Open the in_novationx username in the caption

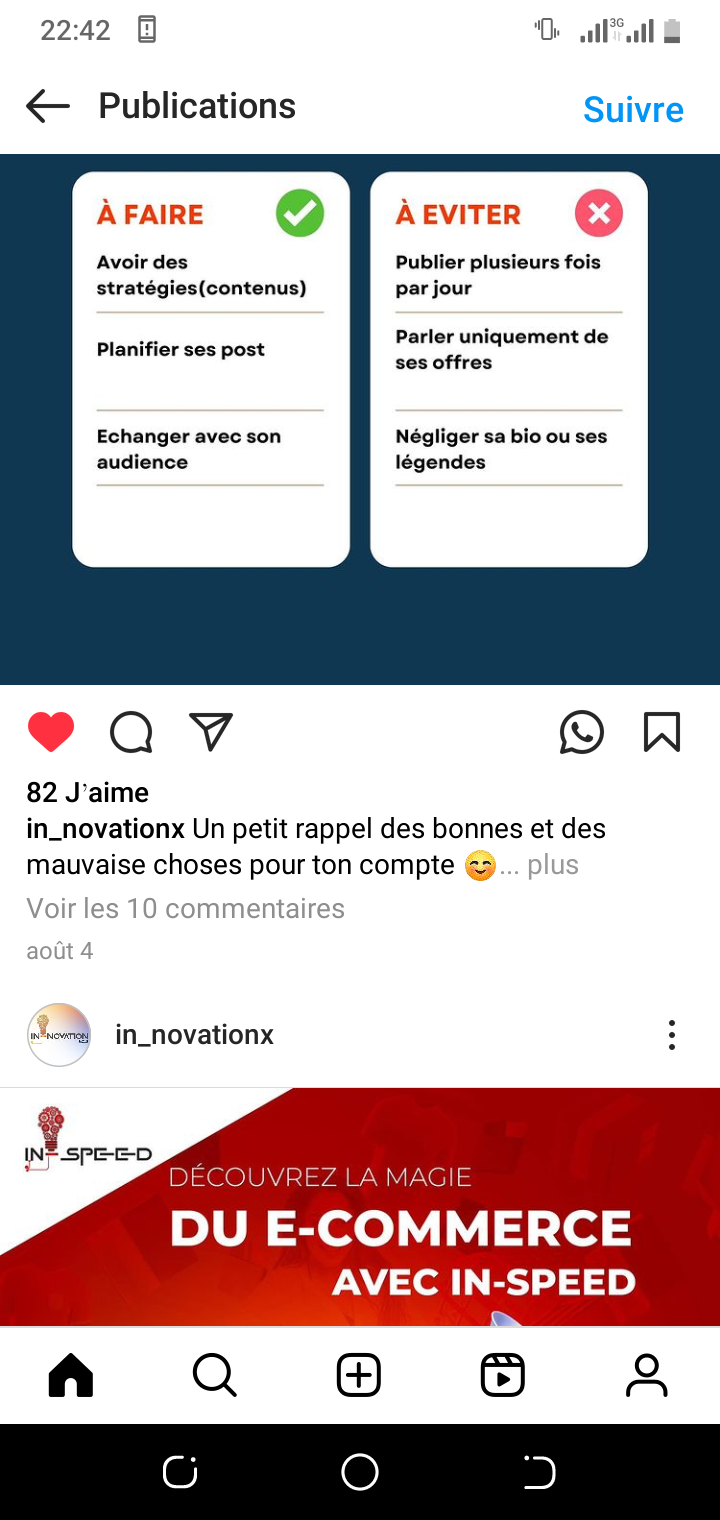pos(105,829)
